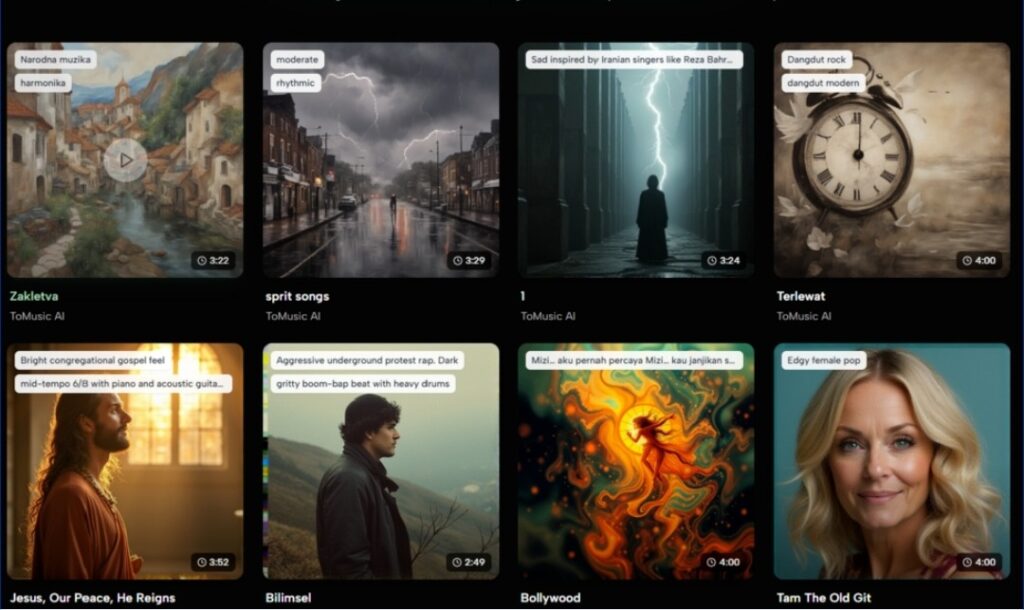
Task: Open Tam The Old Git track
Action: pos(892,461)
